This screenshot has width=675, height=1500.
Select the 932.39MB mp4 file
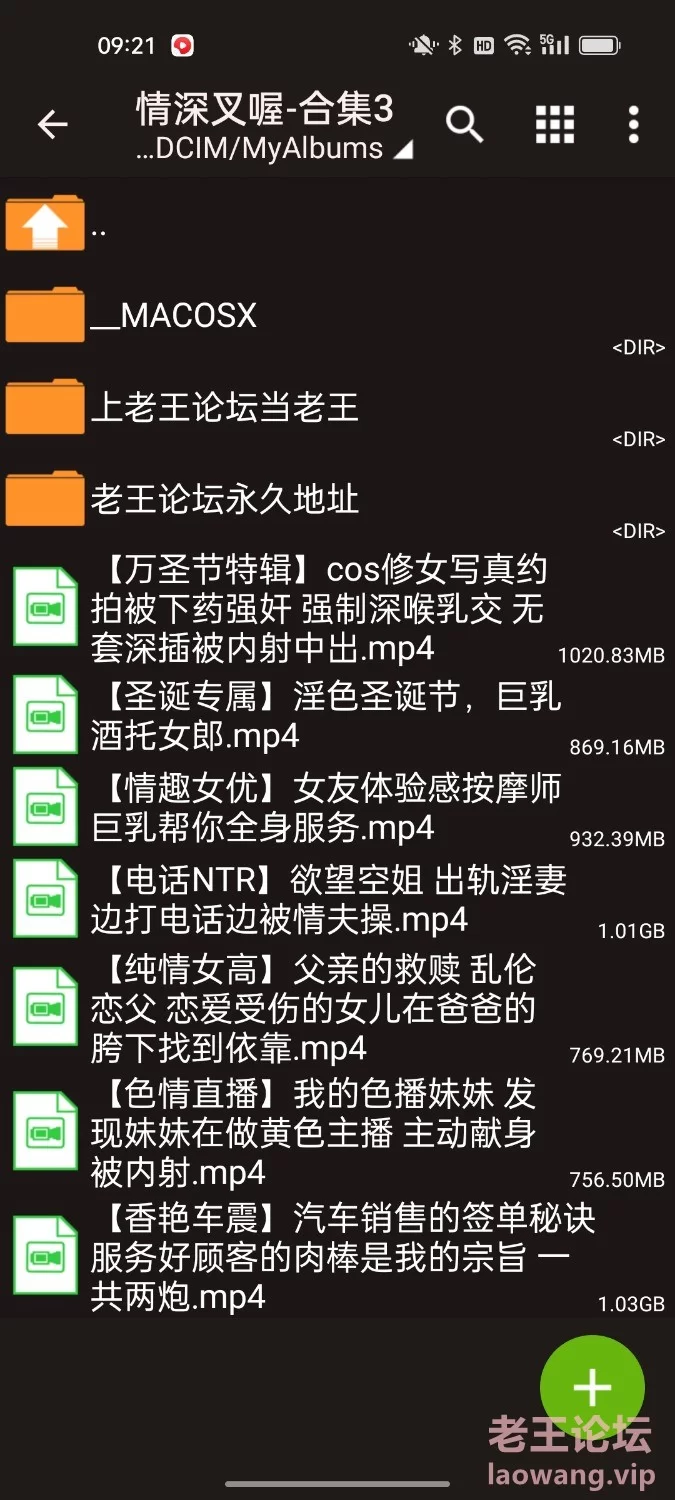(337, 806)
